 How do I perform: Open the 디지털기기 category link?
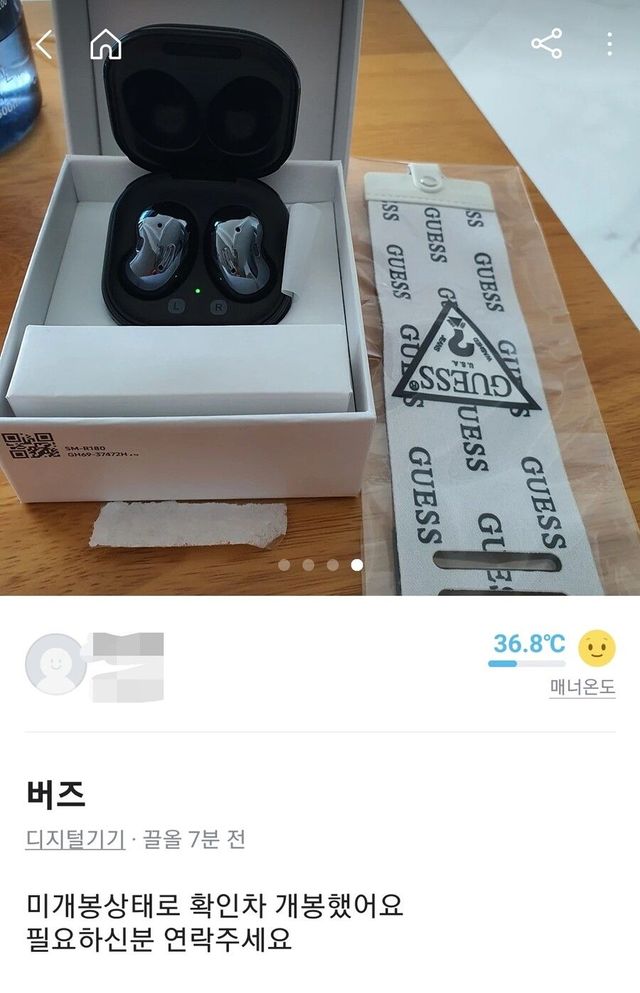coord(75,839)
